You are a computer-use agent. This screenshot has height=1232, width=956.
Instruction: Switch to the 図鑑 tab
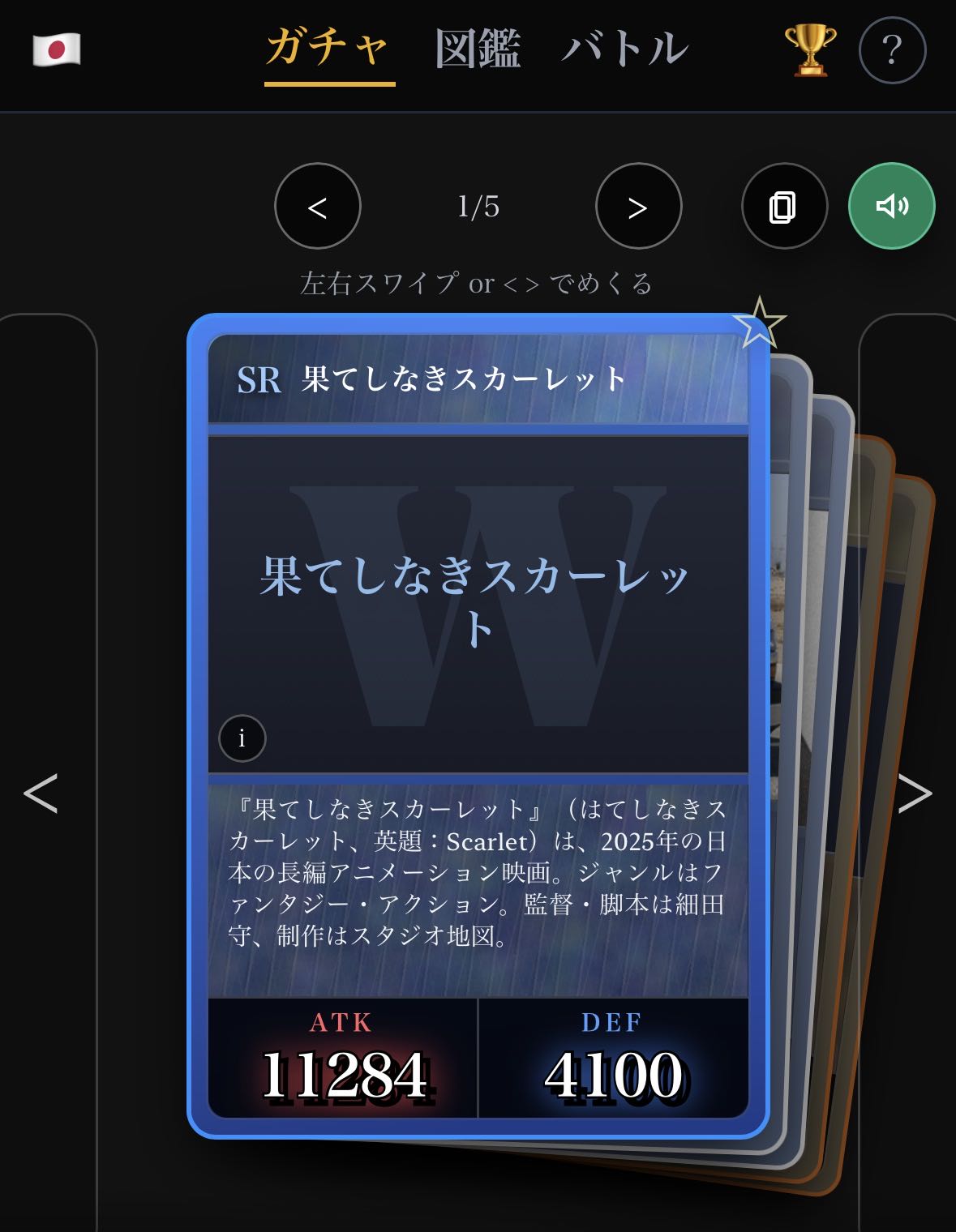tap(478, 49)
